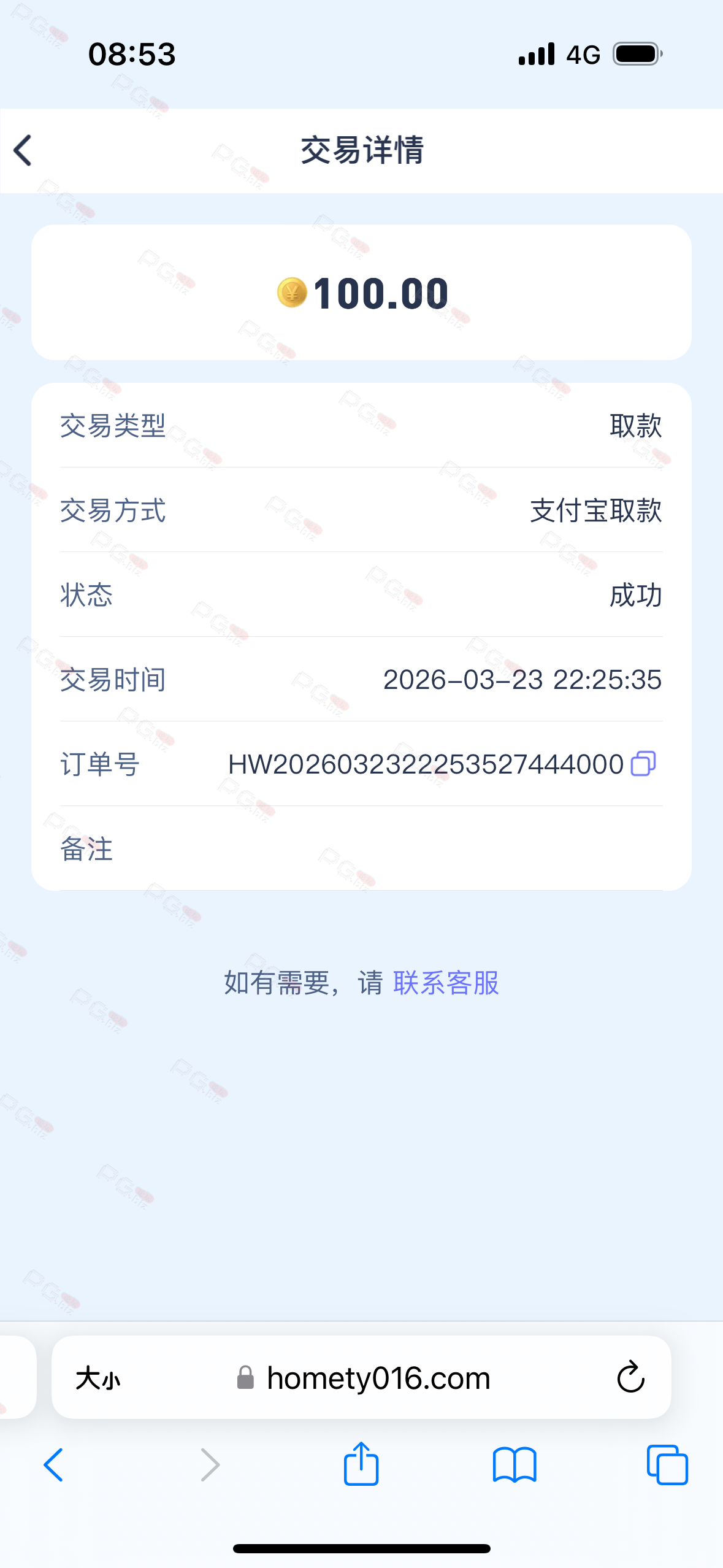The height and width of the screenshot is (1568, 723).
Task: Navigate back in Safari's bottom toolbar
Action: pos(54,1465)
